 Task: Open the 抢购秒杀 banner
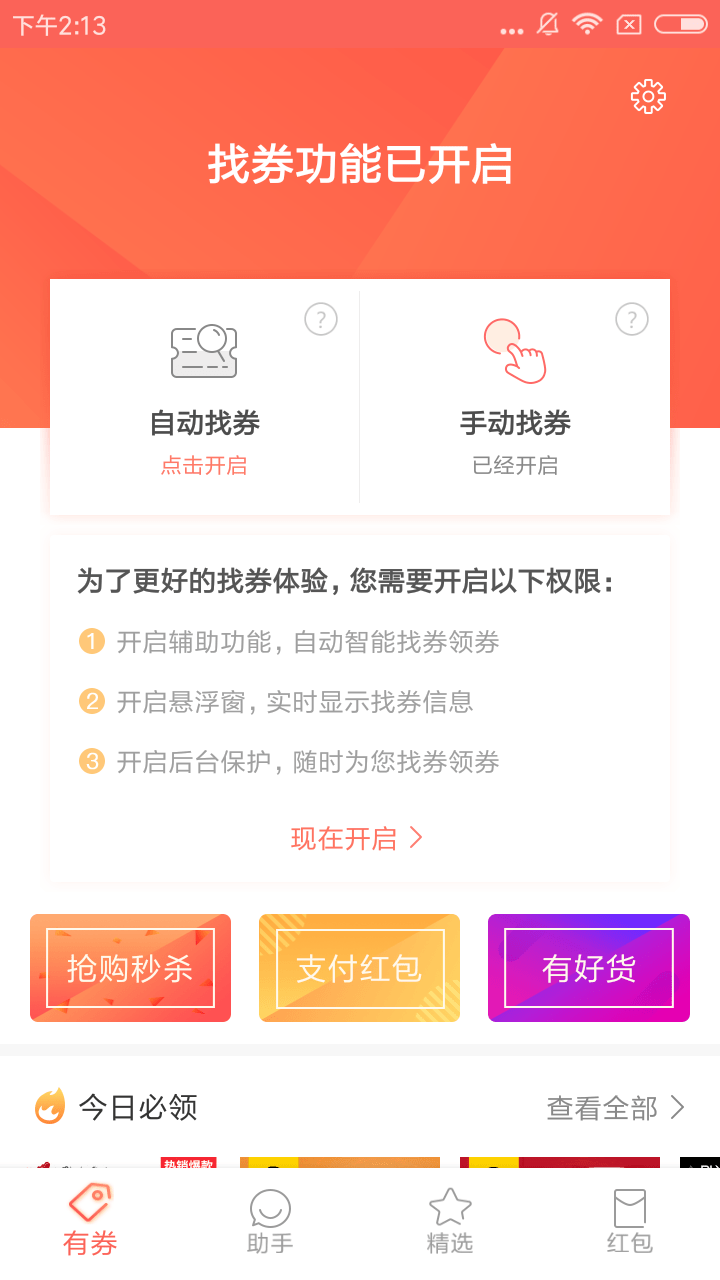pyautogui.click(x=130, y=968)
